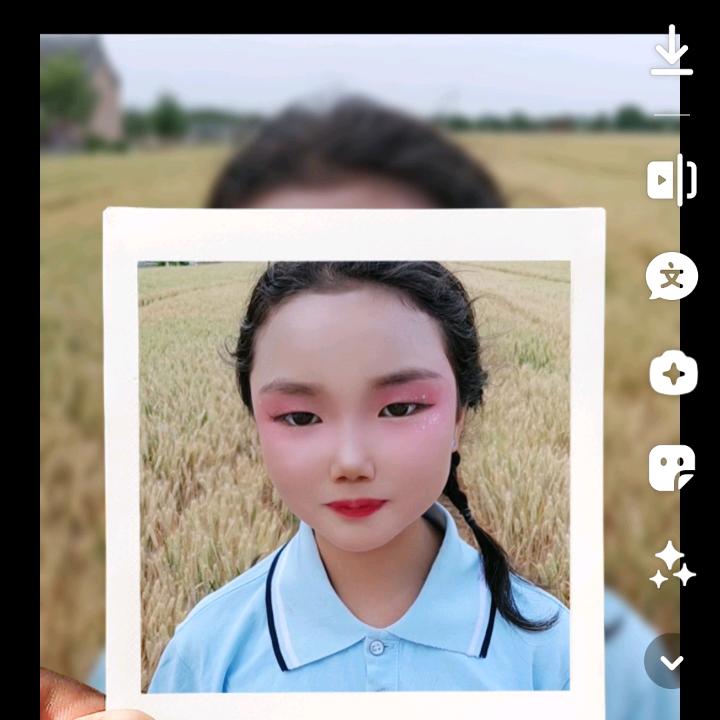Open the split video tool
This screenshot has width=720, height=720.
pos(671,180)
